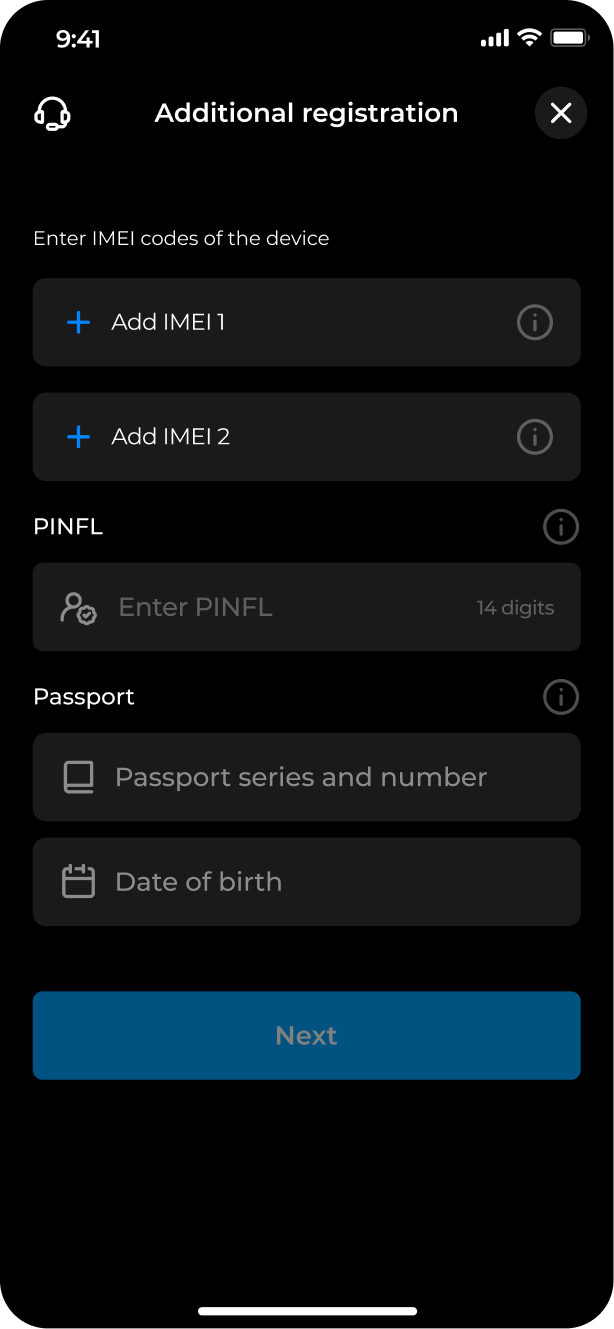Tap Add IMEI 1
This screenshot has width=614, height=1329.
(x=307, y=322)
